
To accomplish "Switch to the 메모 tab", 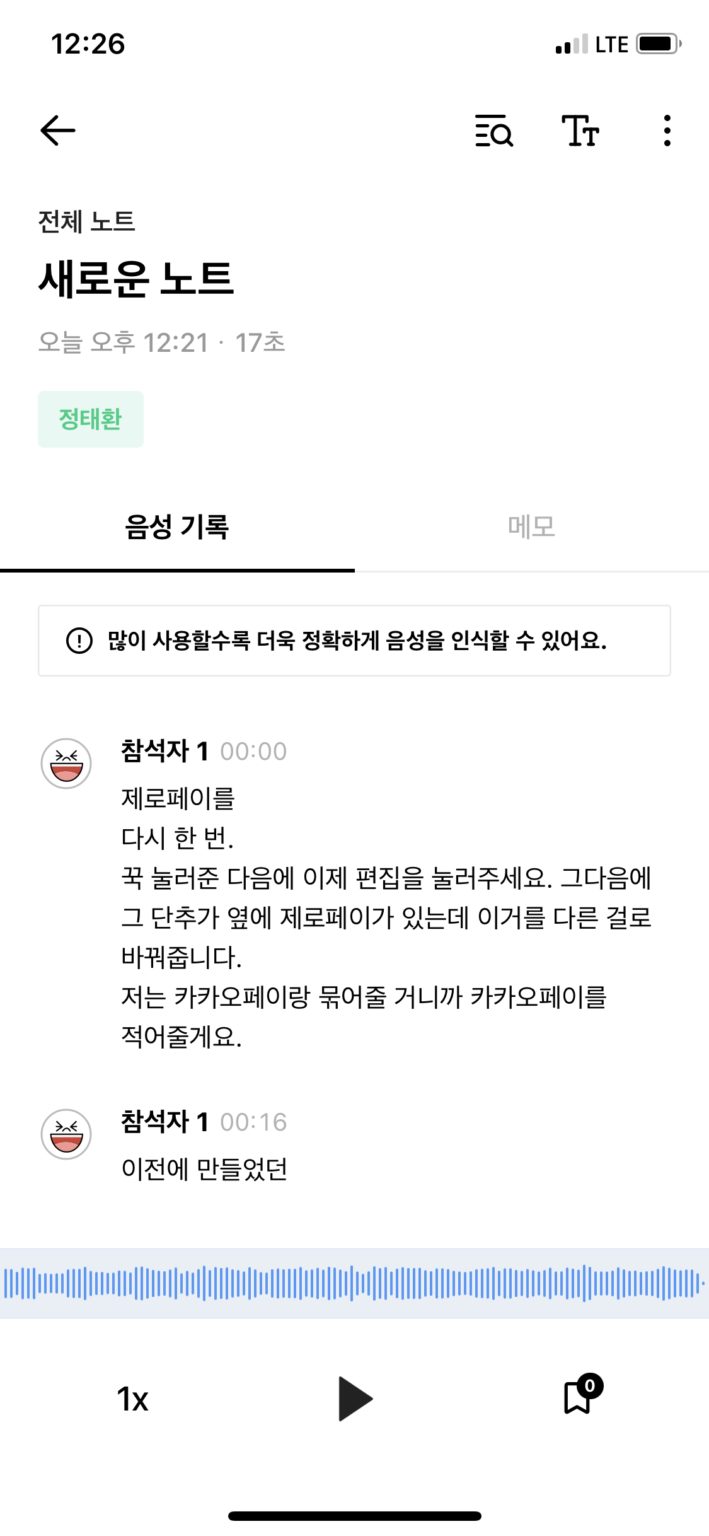I will [531, 527].
